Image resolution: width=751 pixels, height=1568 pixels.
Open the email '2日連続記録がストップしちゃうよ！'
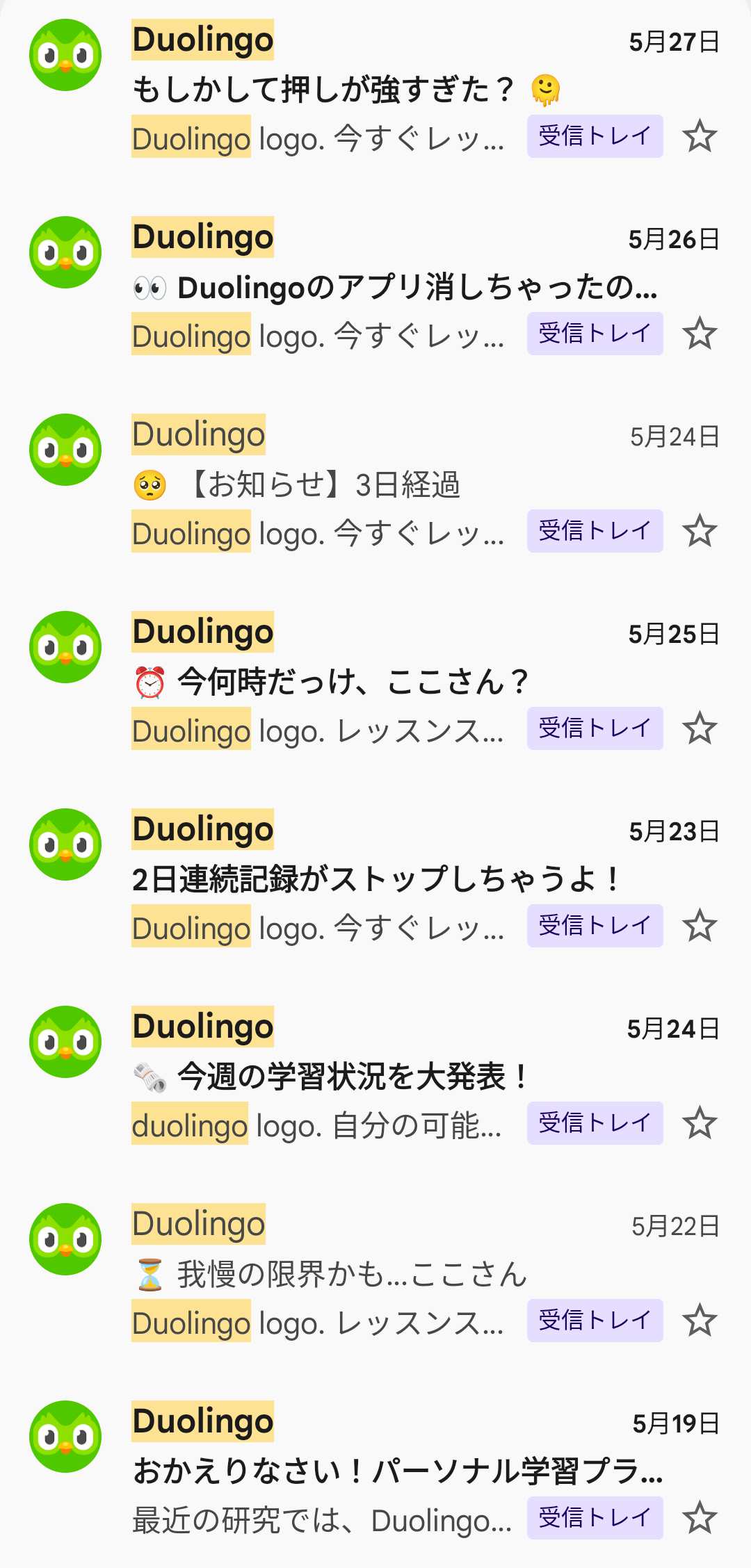pos(375,878)
